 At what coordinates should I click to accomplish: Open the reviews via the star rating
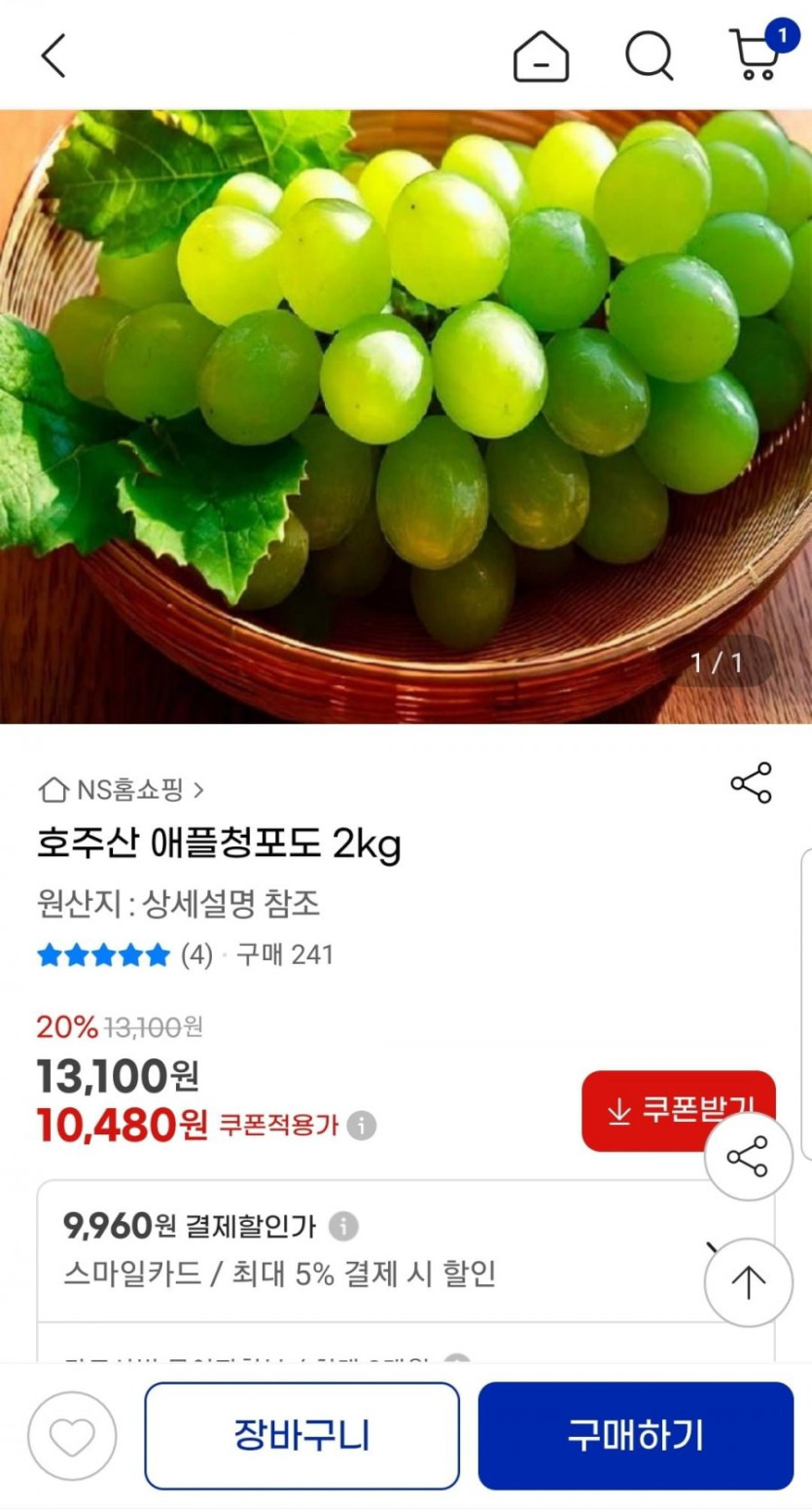pyautogui.click(x=124, y=955)
